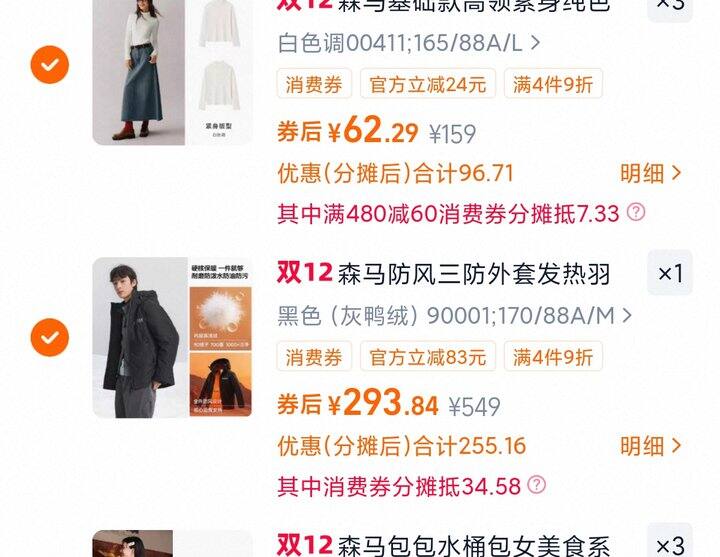The image size is (720, 557).
Task: Open help icon beside 满480减60消费券分摊抵7.33
Action: 636,212
